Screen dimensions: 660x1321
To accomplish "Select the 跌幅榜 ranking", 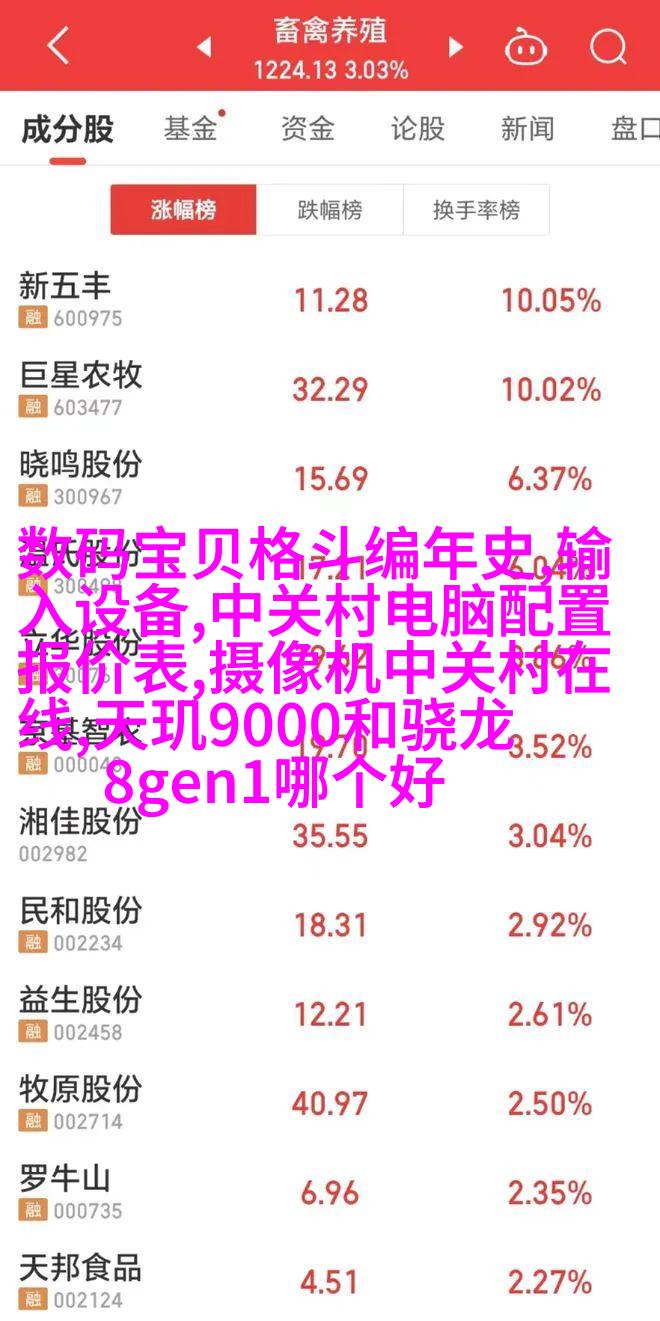I will (x=330, y=210).
